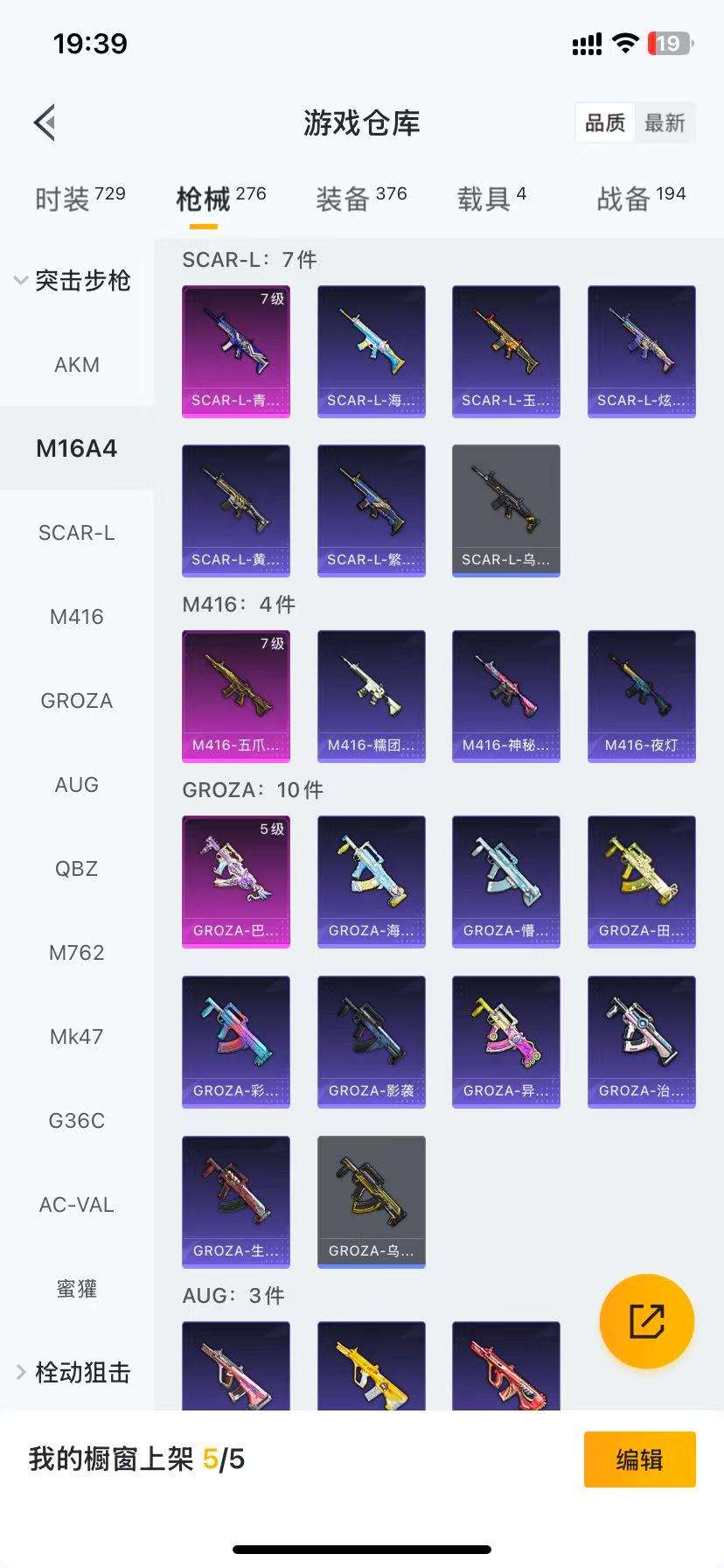
Task: Open the GROZA-乌 skin card
Action: click(371, 1201)
